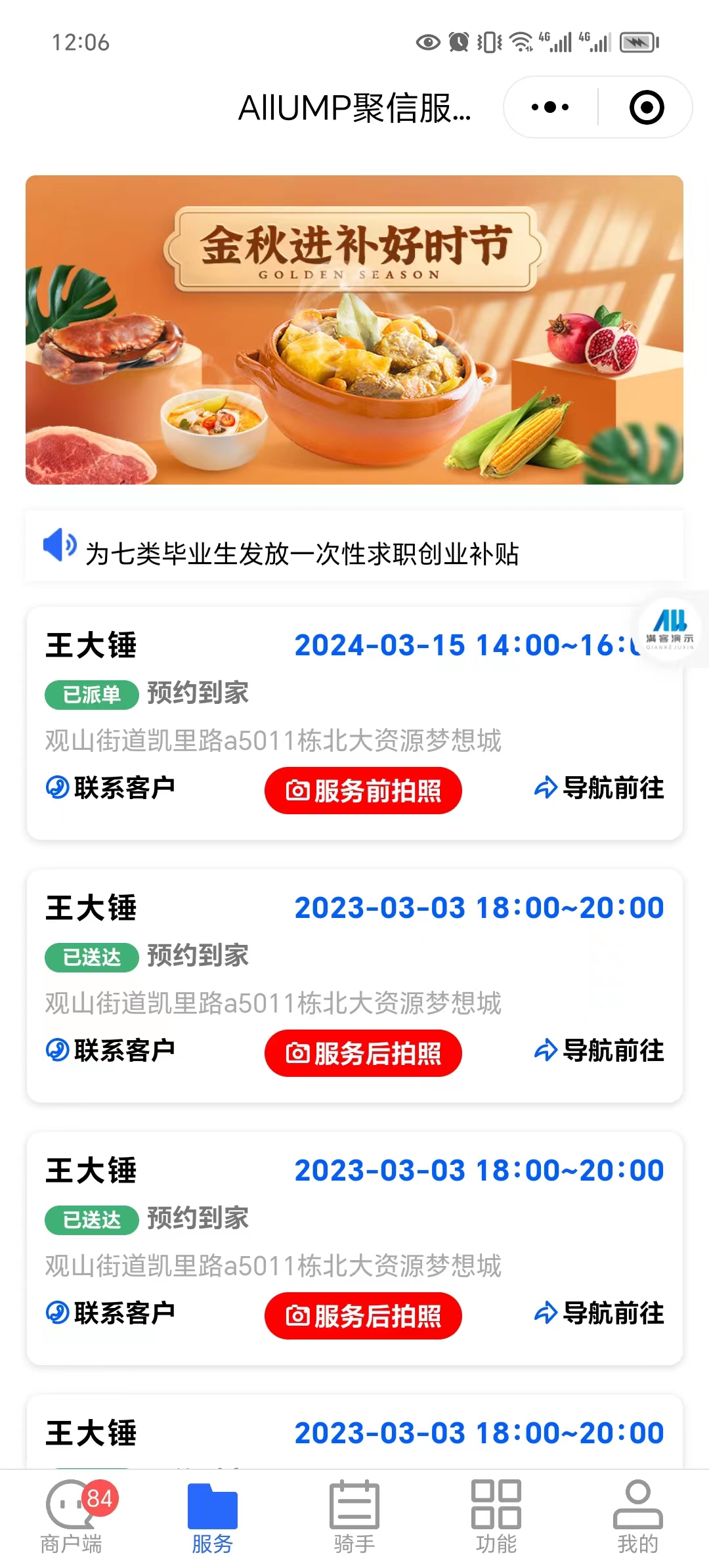Viewport: 709px width, 1568px height.
Task: Tap the phone icon beside 联系客户 on first order
Action: 58,791
